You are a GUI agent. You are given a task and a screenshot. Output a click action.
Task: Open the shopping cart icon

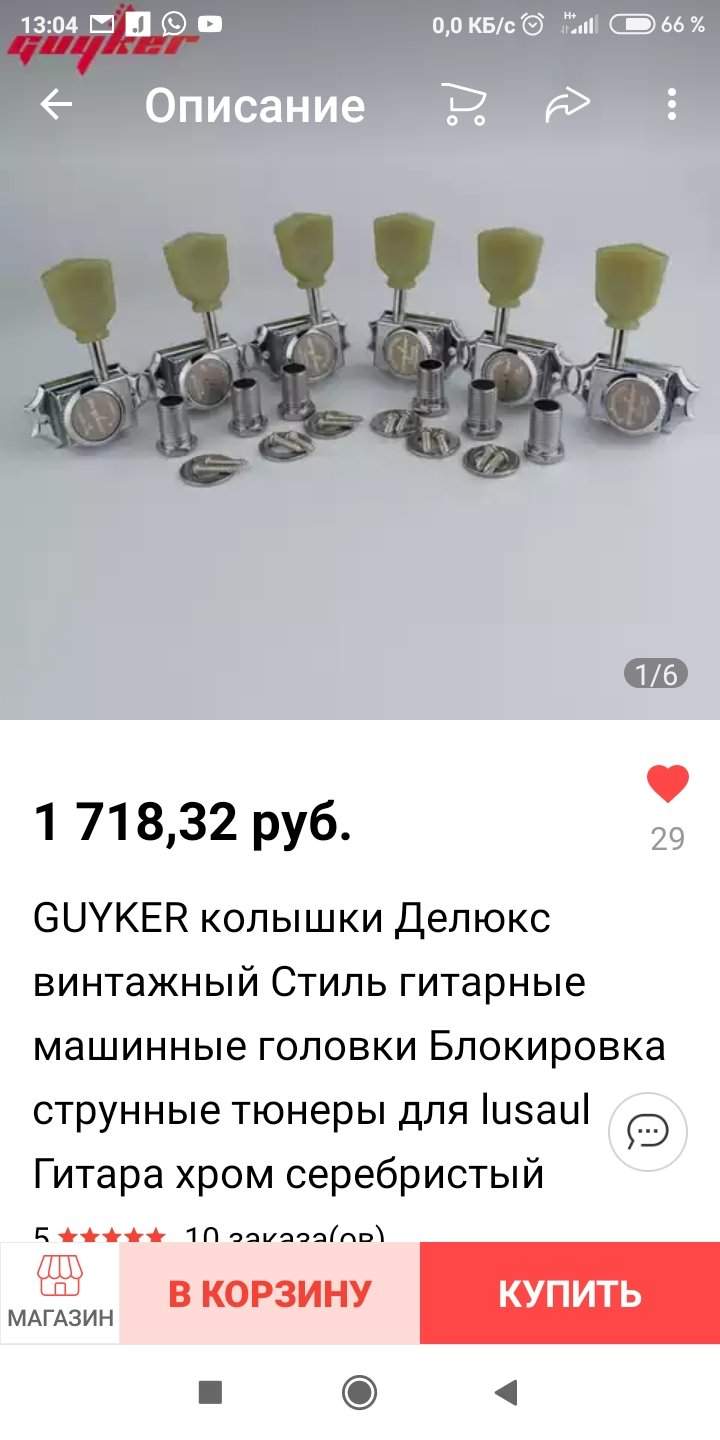[x=464, y=105]
